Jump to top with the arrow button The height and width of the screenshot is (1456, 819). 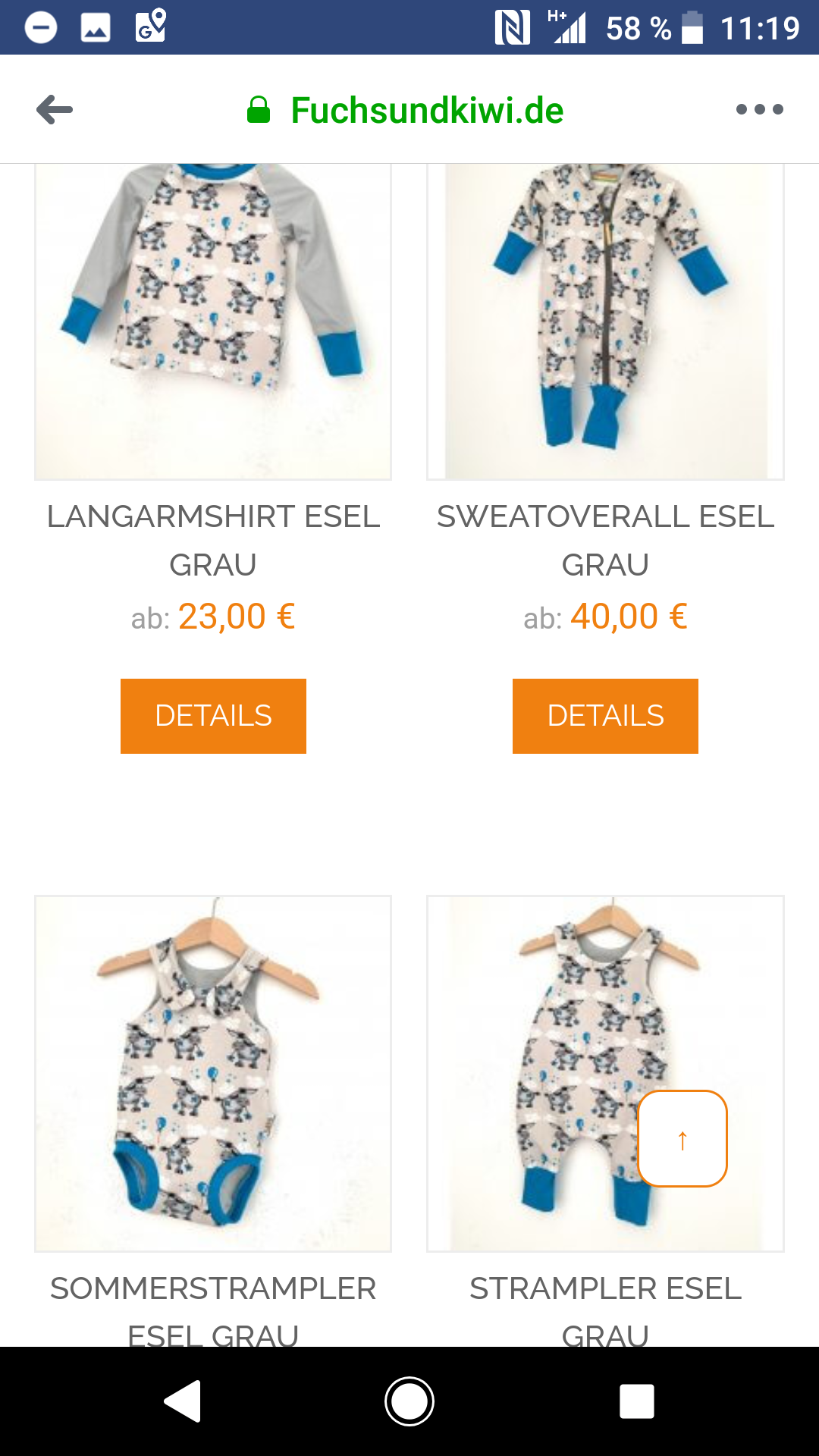682,1138
